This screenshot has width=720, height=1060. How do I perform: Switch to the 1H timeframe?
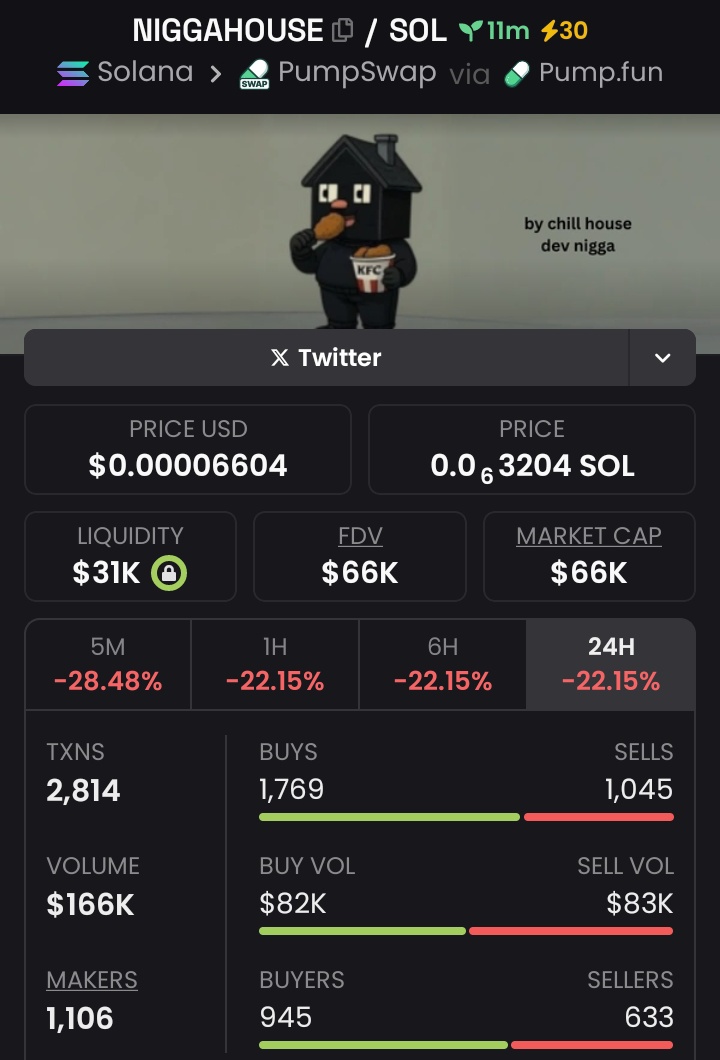pyautogui.click(x=275, y=665)
